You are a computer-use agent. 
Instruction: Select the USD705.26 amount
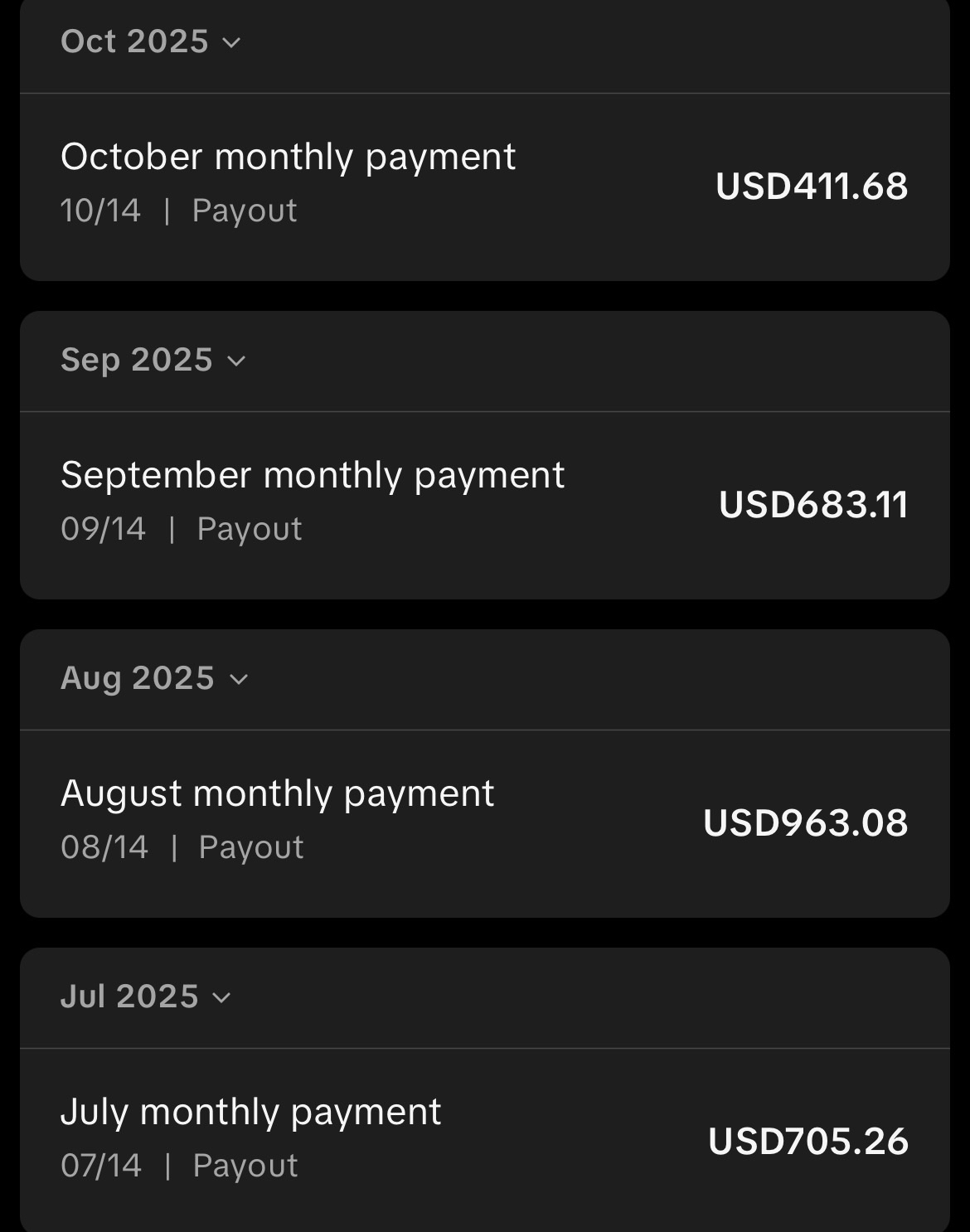[x=809, y=1142]
